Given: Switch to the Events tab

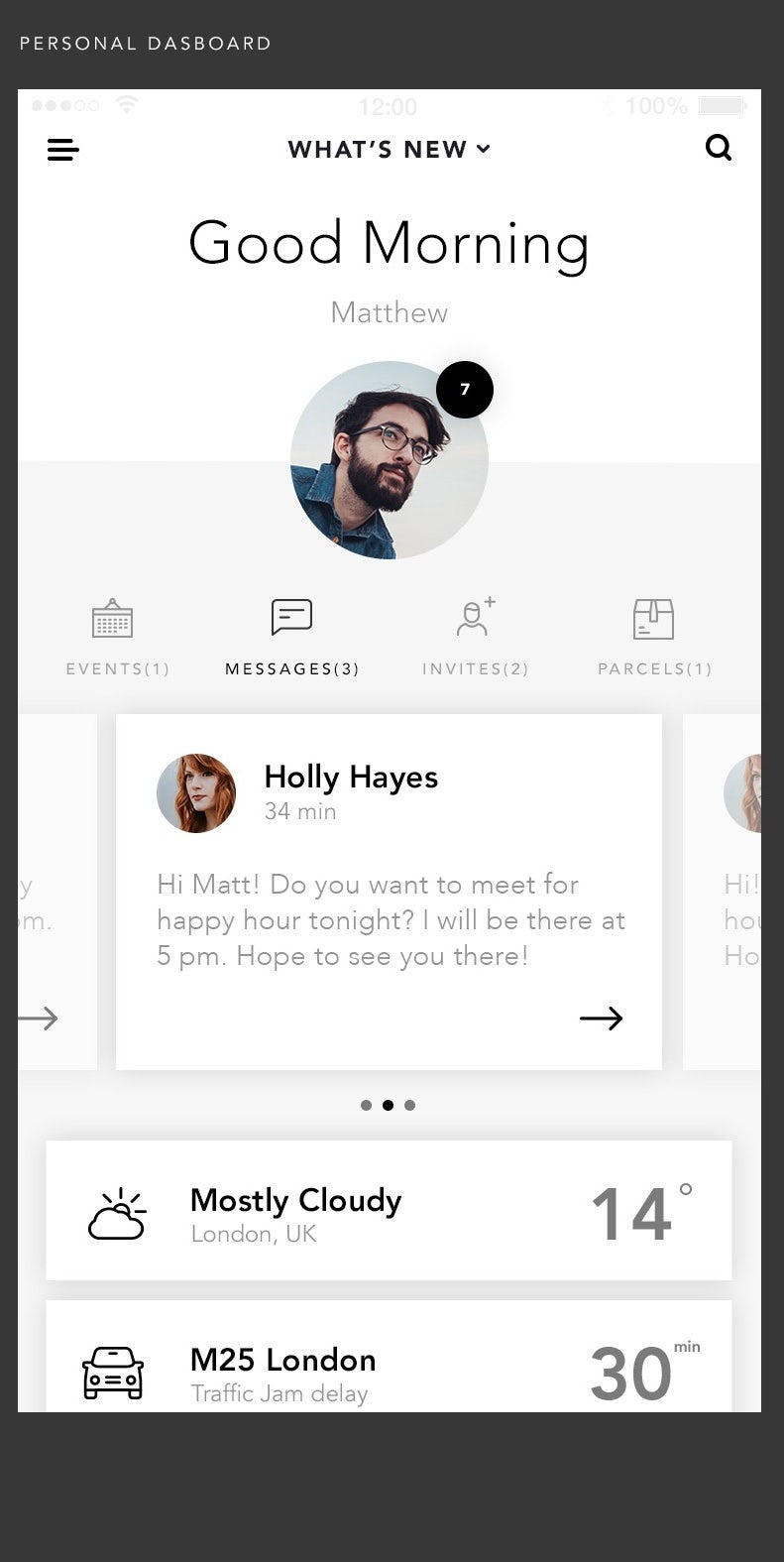Looking at the screenshot, I should pyautogui.click(x=116, y=638).
